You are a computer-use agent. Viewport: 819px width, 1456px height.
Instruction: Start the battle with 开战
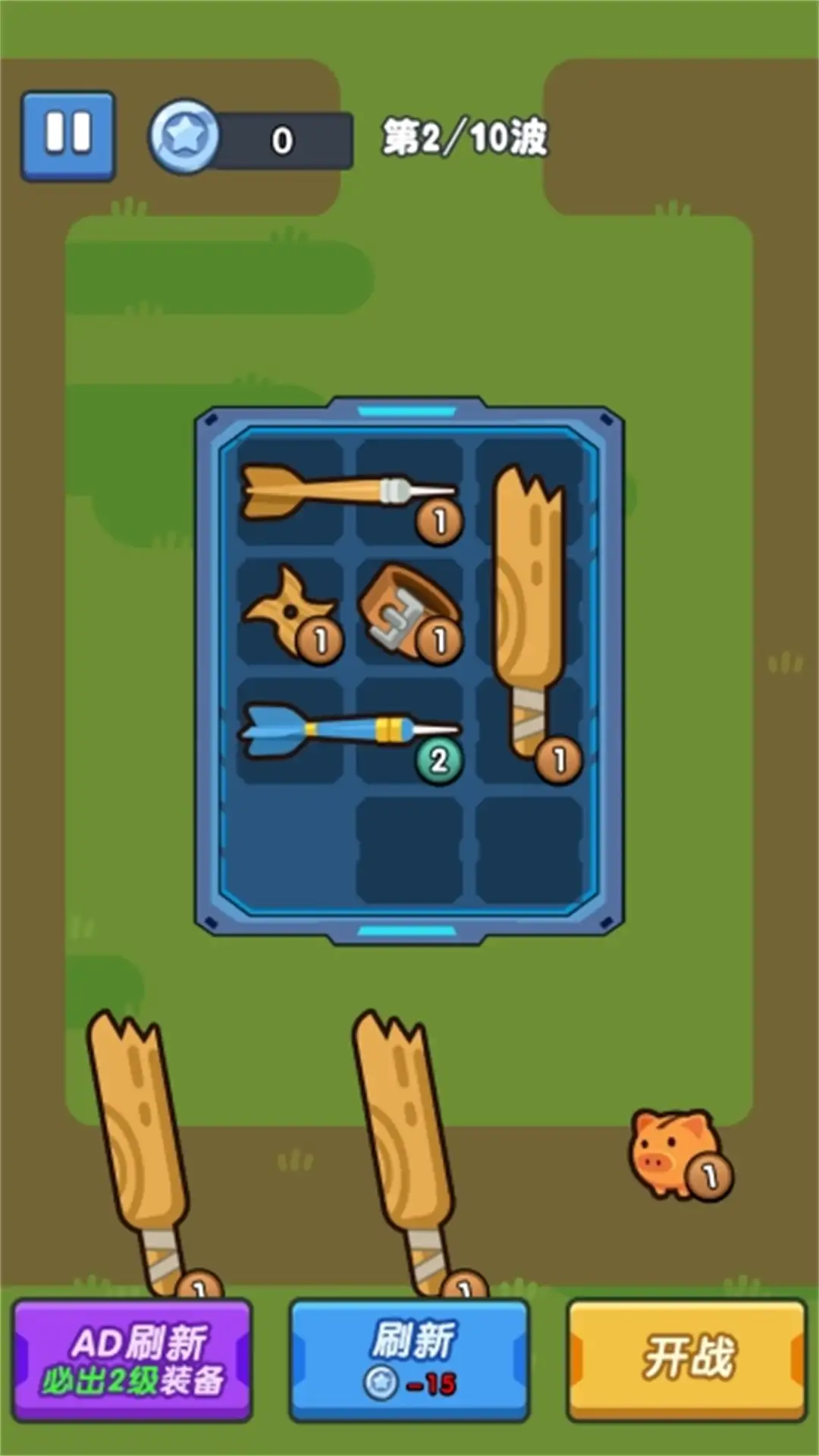click(x=687, y=1357)
